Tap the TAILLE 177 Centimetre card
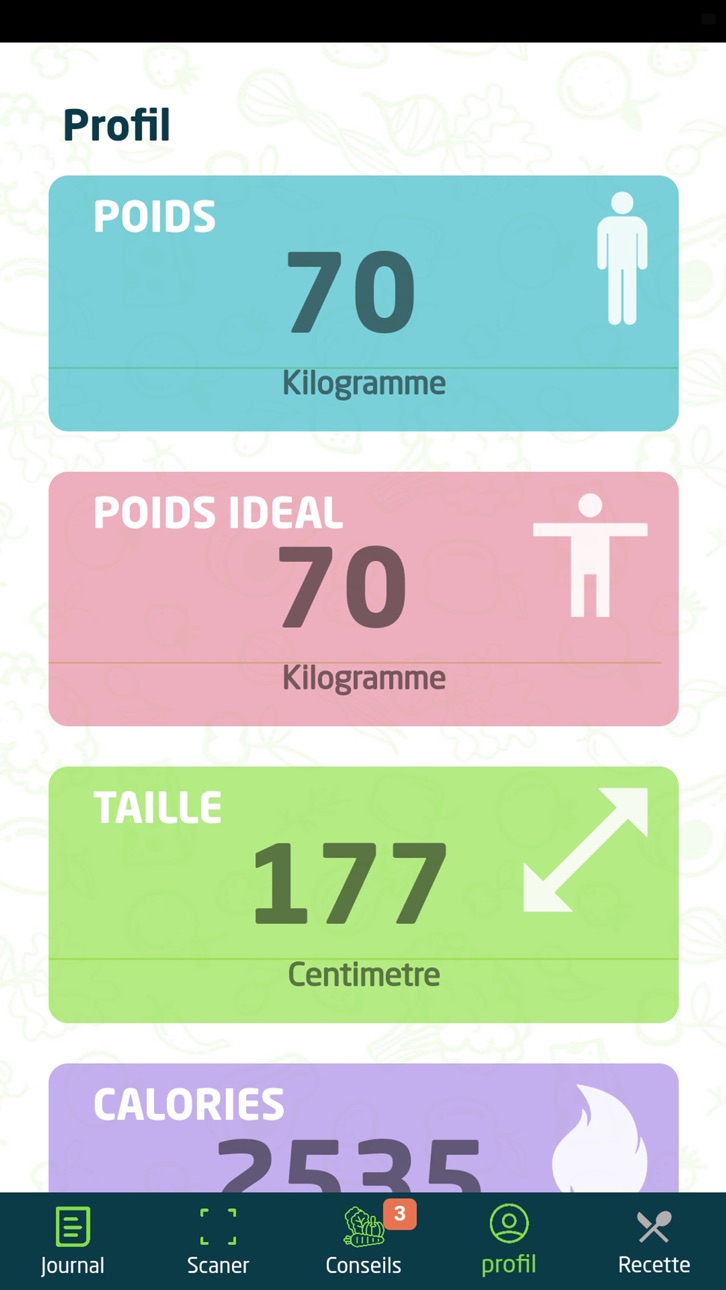Screen dimensions: 726x1290 363,895
